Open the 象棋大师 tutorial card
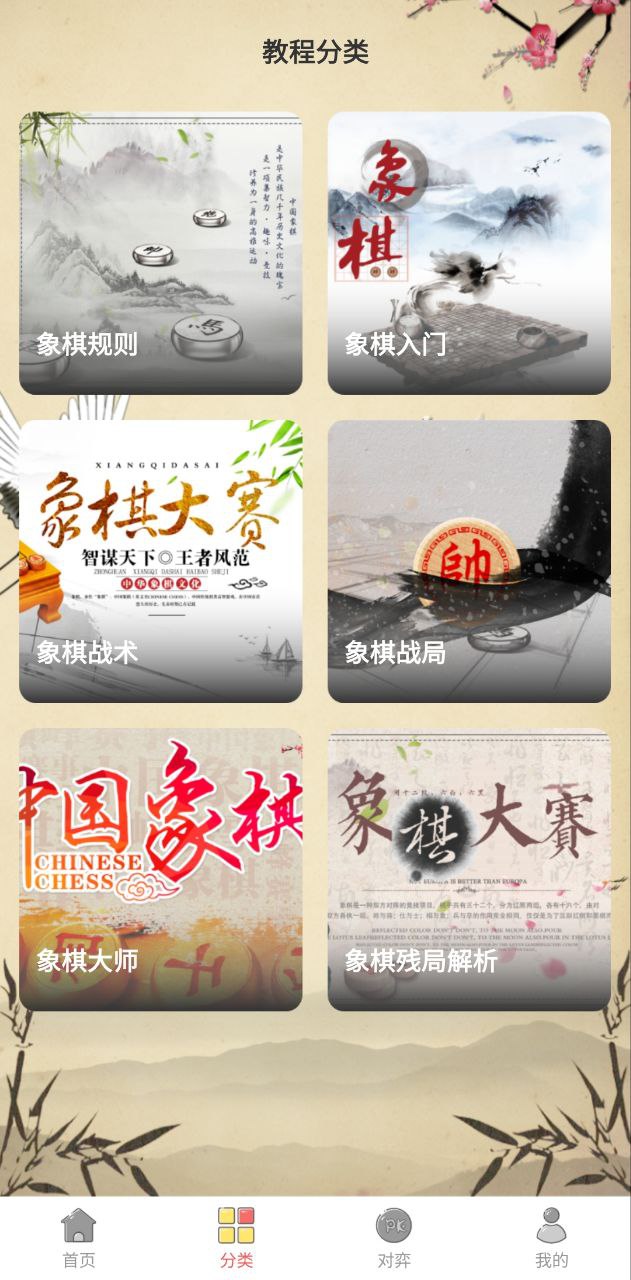This screenshot has width=631, height=1280. point(160,869)
